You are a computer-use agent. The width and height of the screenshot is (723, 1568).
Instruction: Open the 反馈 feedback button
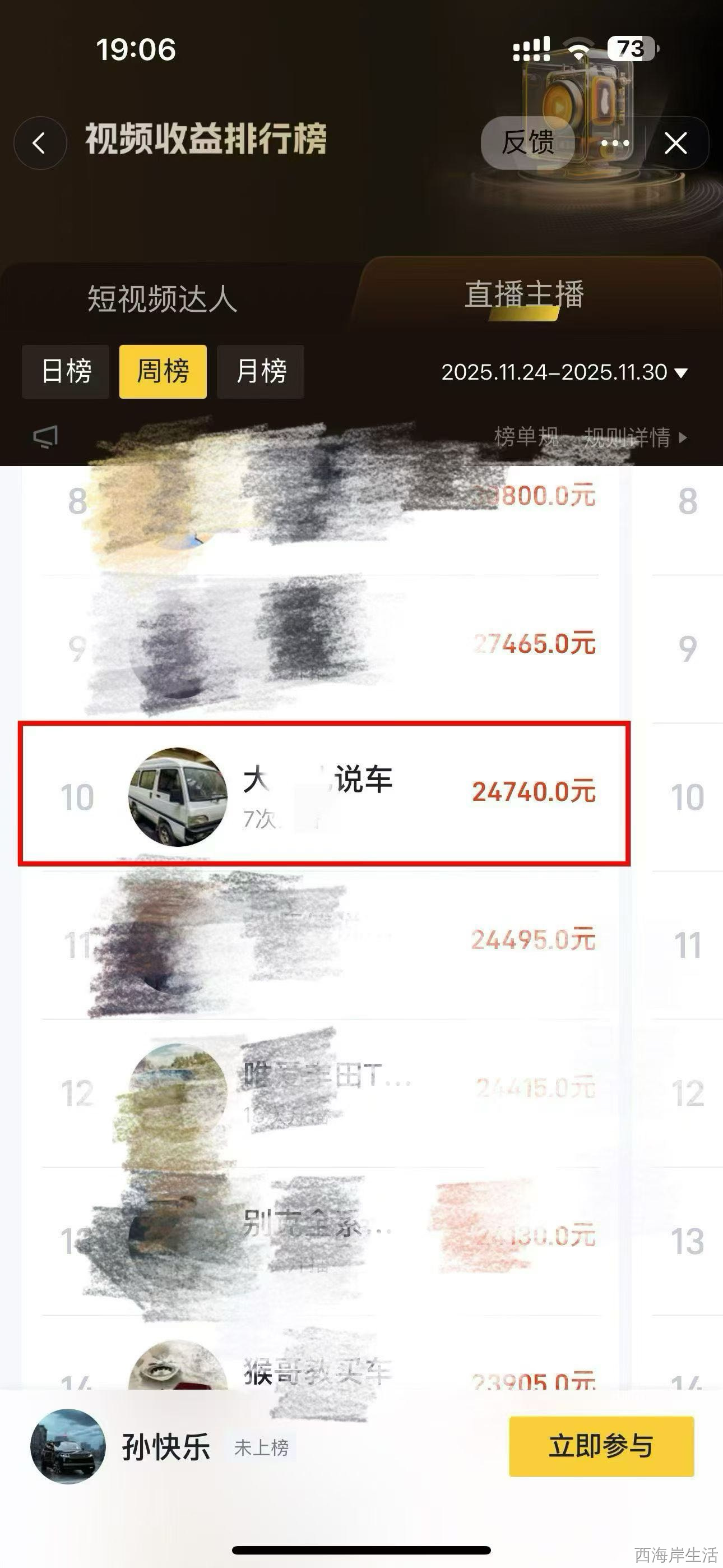coord(527,143)
